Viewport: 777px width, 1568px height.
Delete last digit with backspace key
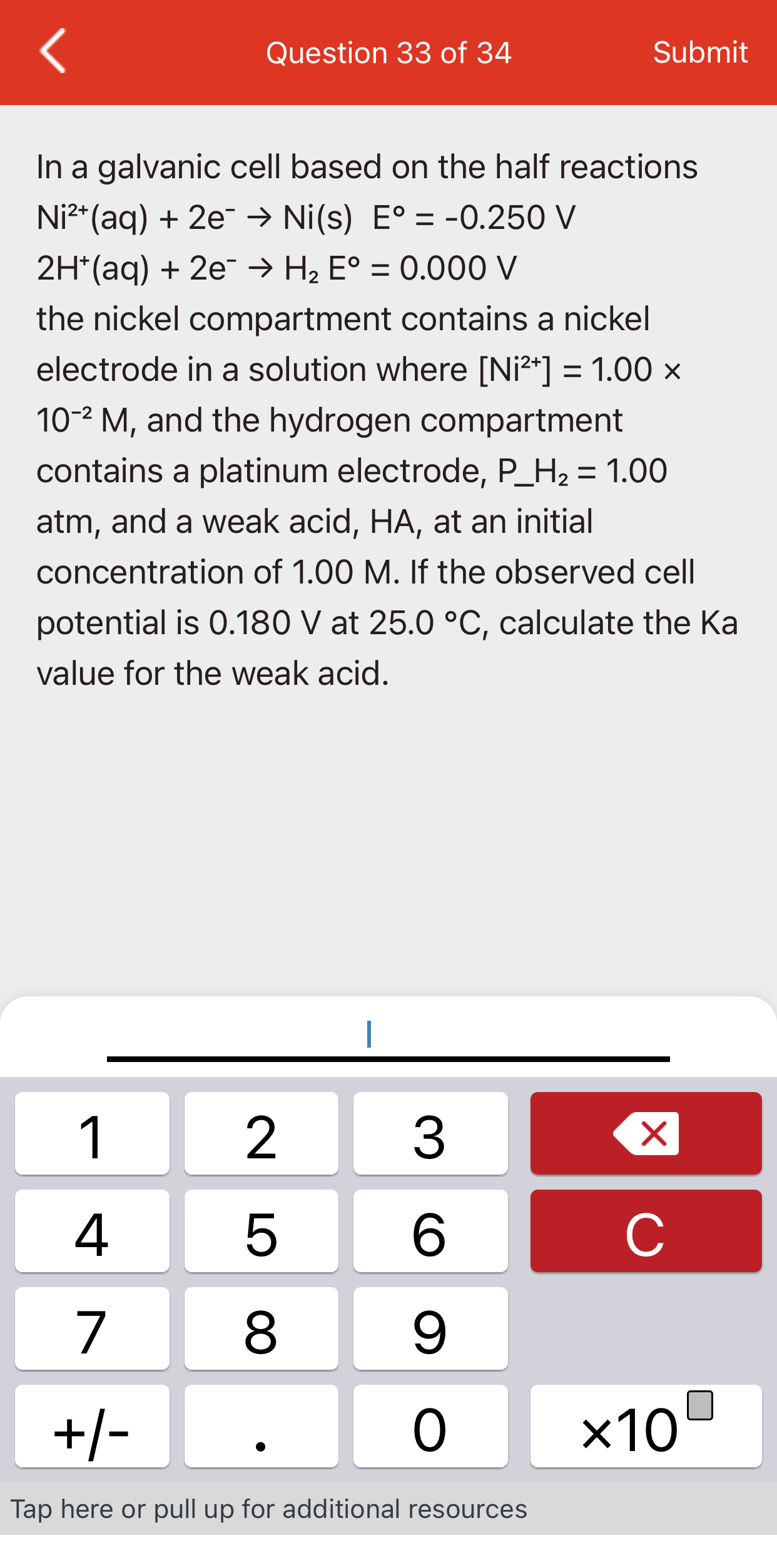pyautogui.click(x=646, y=1133)
